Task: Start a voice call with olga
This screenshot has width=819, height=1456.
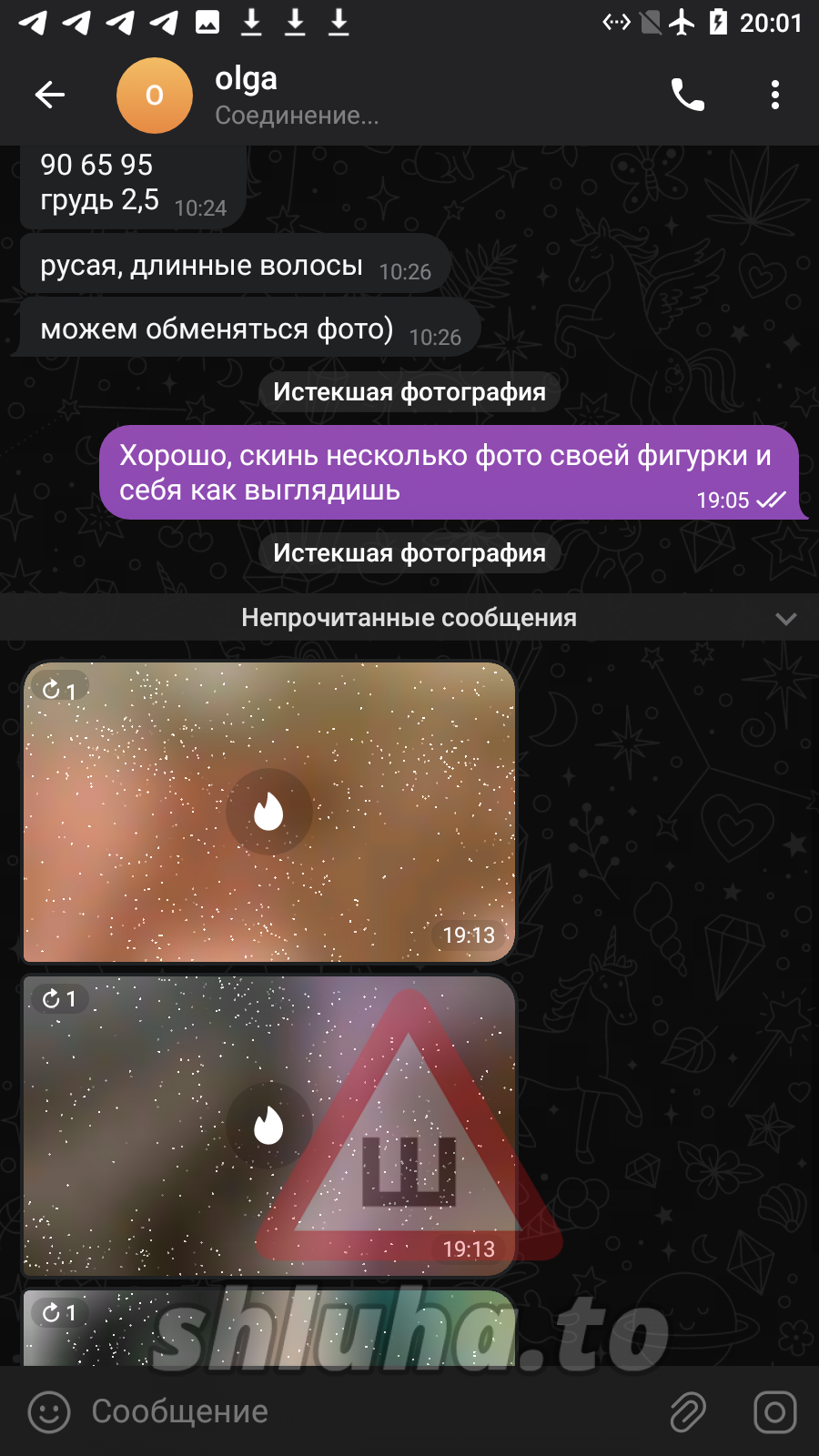Action: 687,95
